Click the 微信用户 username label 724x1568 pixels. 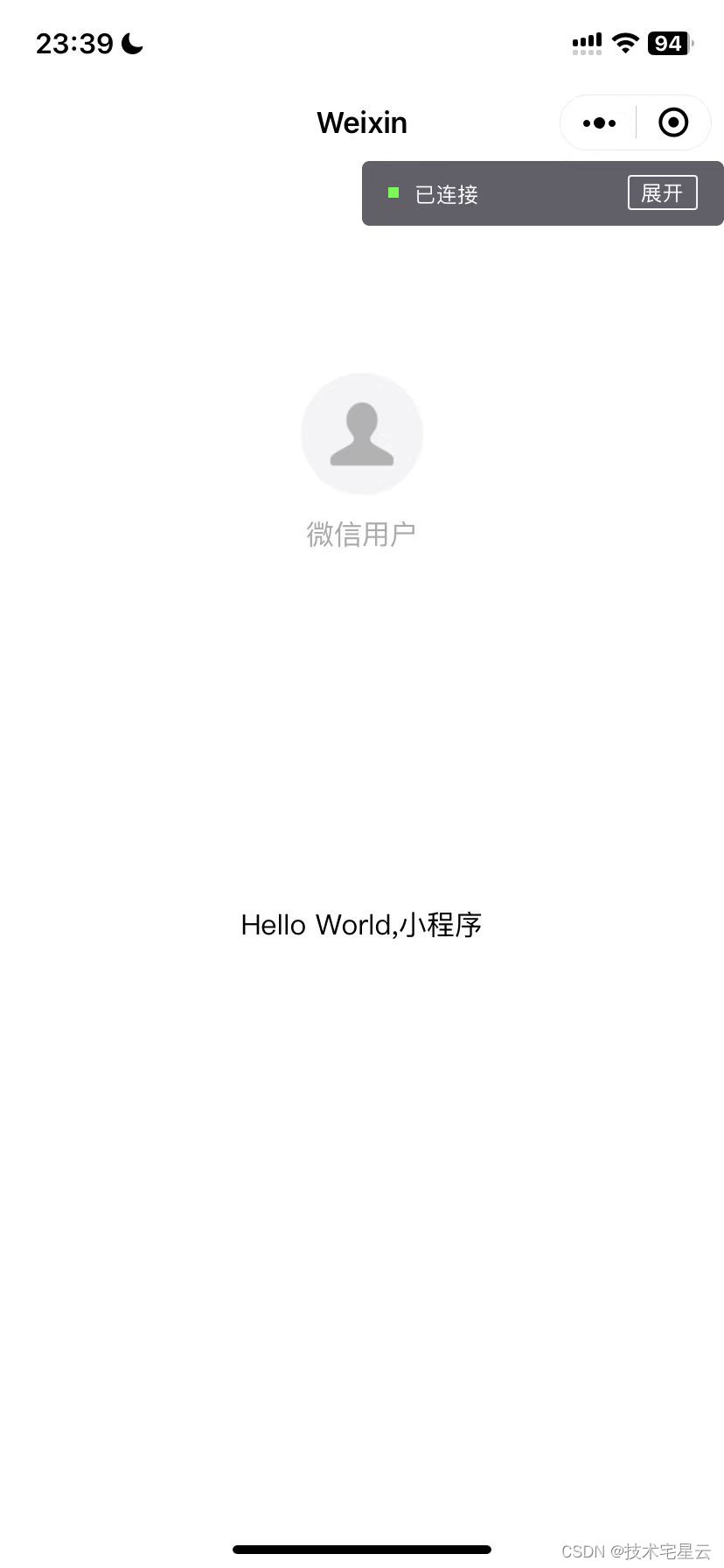pos(362,532)
